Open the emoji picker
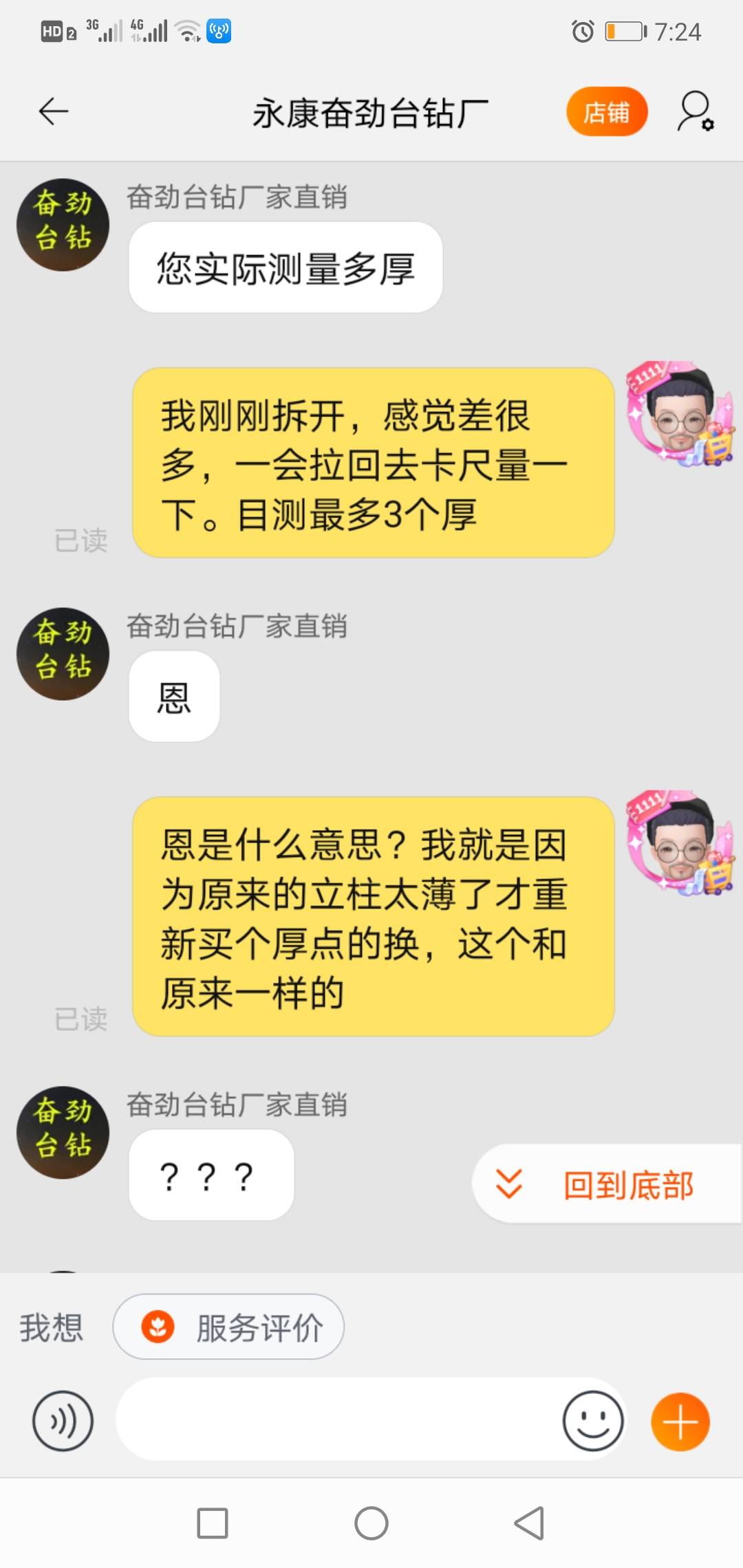Image resolution: width=743 pixels, height=1568 pixels. coord(593,1421)
